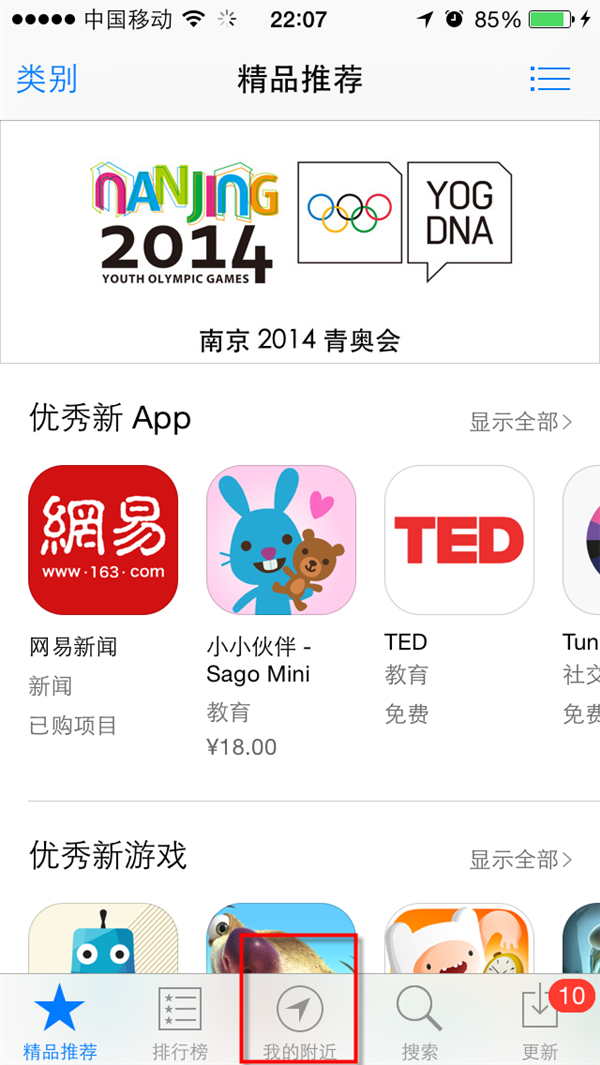The height and width of the screenshot is (1065, 600).
Task: Switch to the 排行榜 tab
Action: tap(180, 1022)
